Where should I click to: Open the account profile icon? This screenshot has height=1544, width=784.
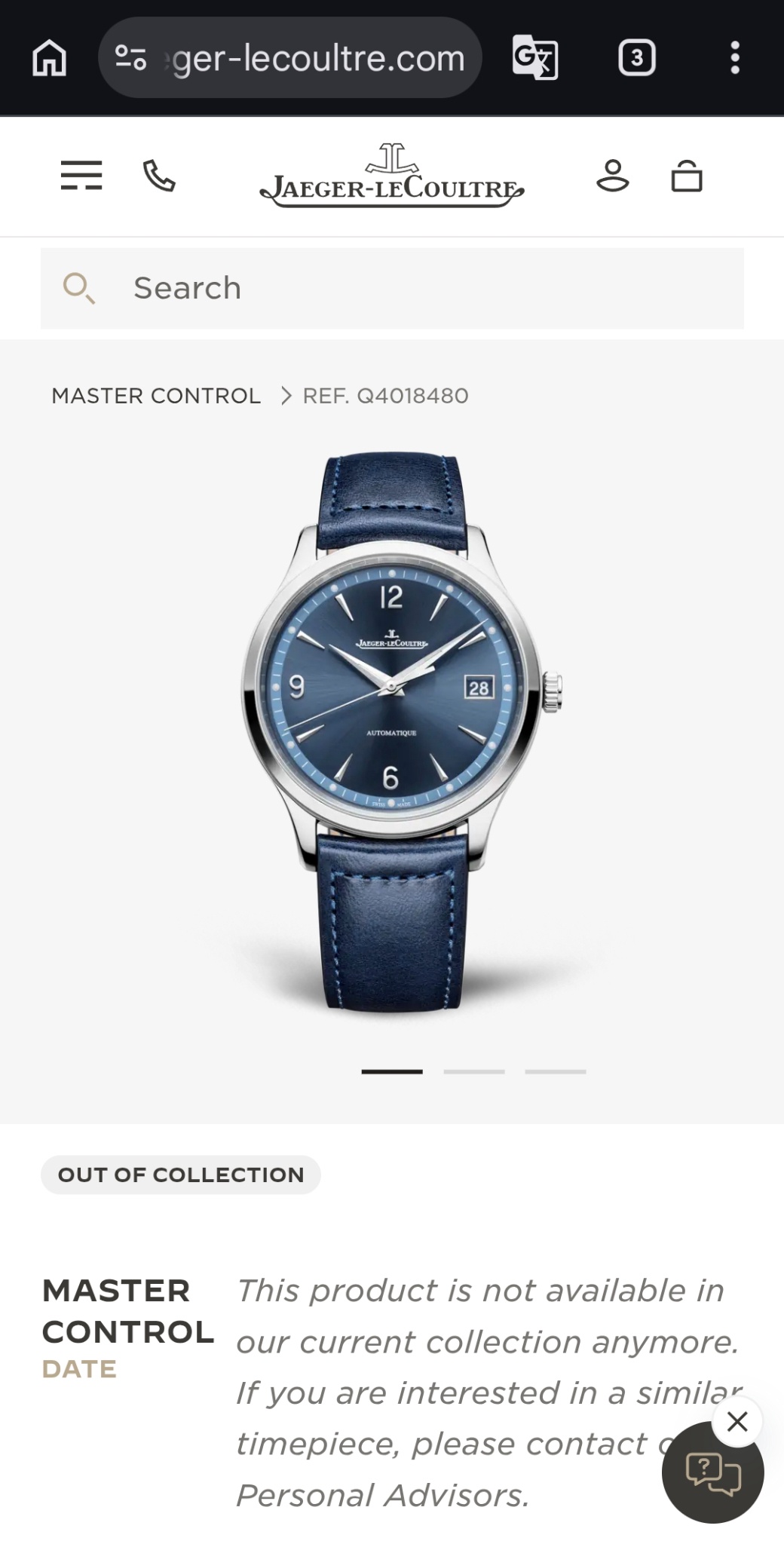[x=612, y=176]
